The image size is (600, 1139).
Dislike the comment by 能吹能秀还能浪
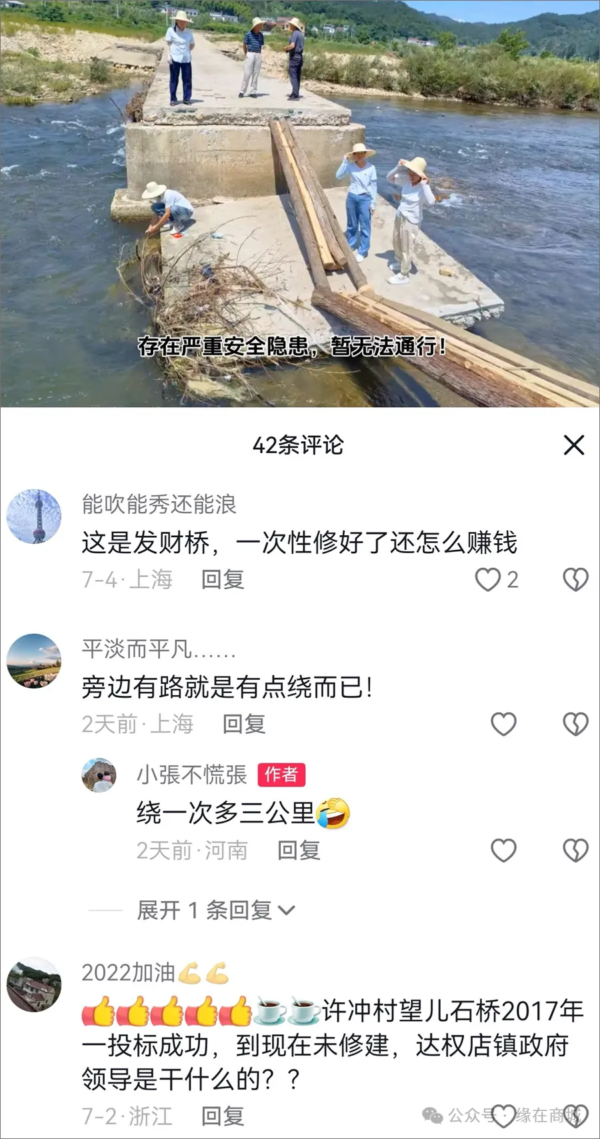point(575,579)
